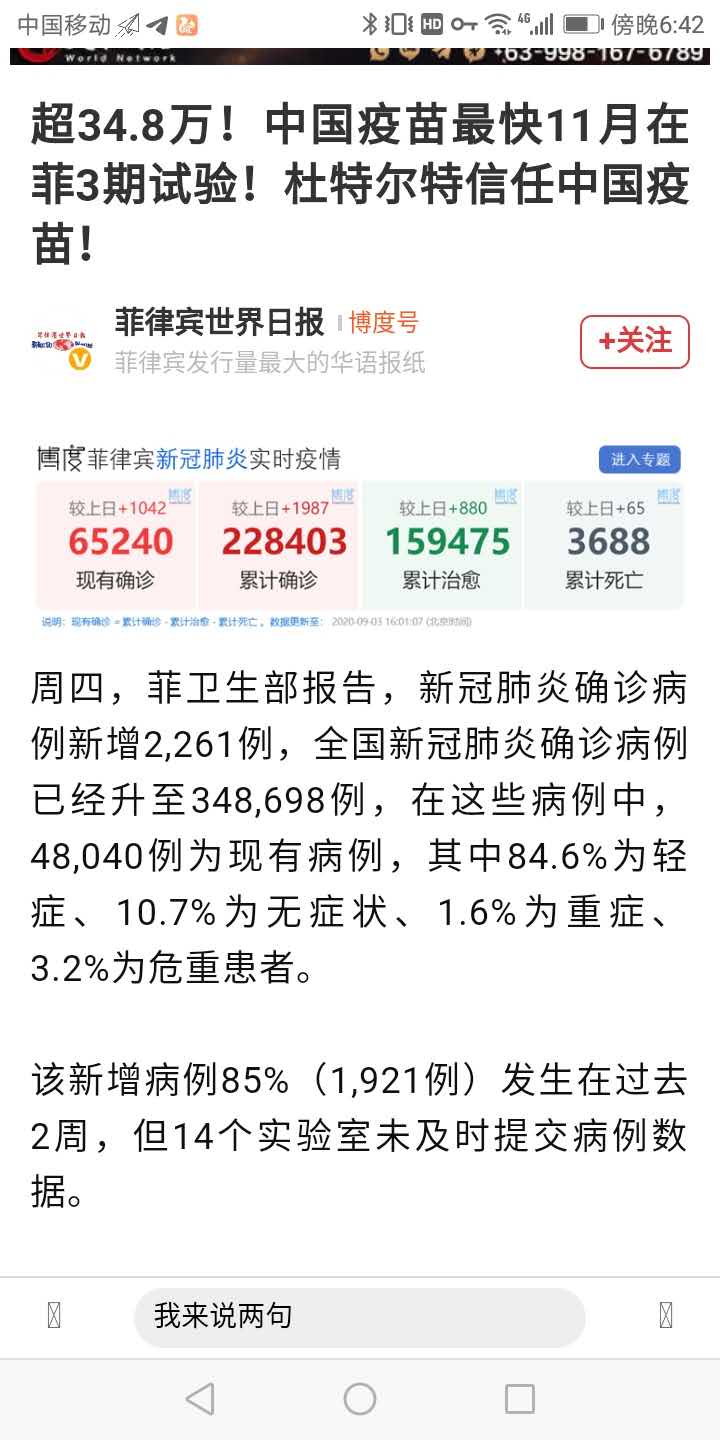Viewport: 720px width, 1440px height.
Task: Open recent apps with square button
Action: [519, 1399]
